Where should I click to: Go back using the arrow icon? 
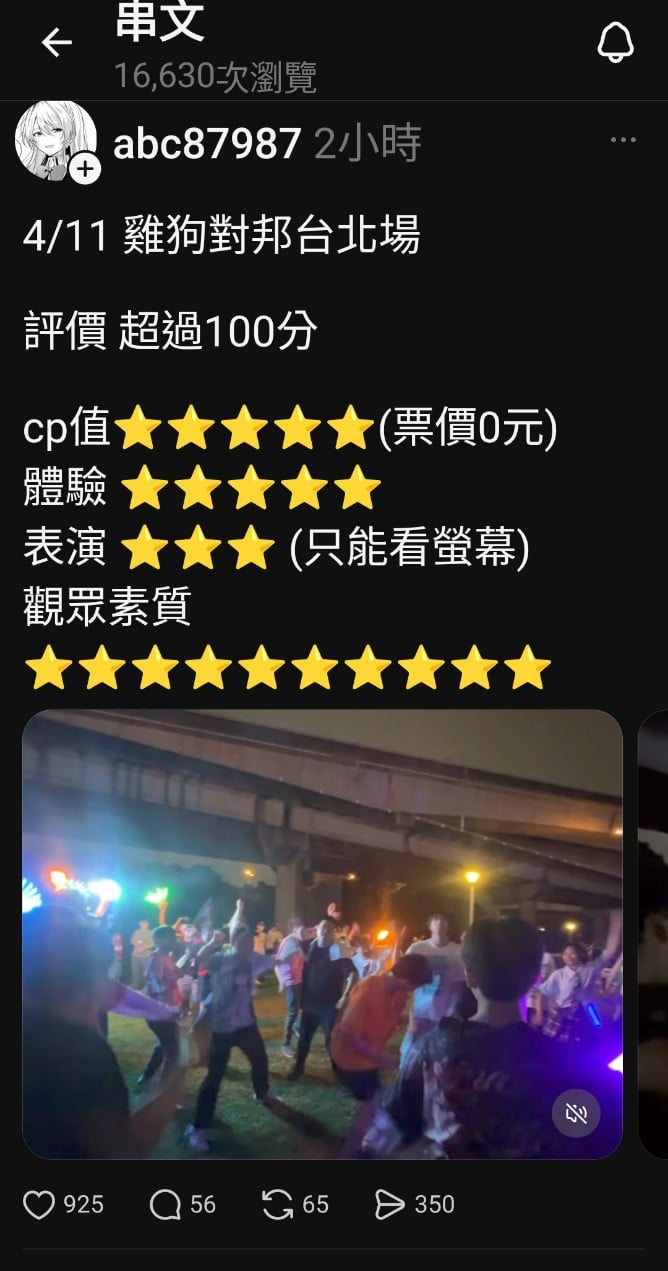56,42
